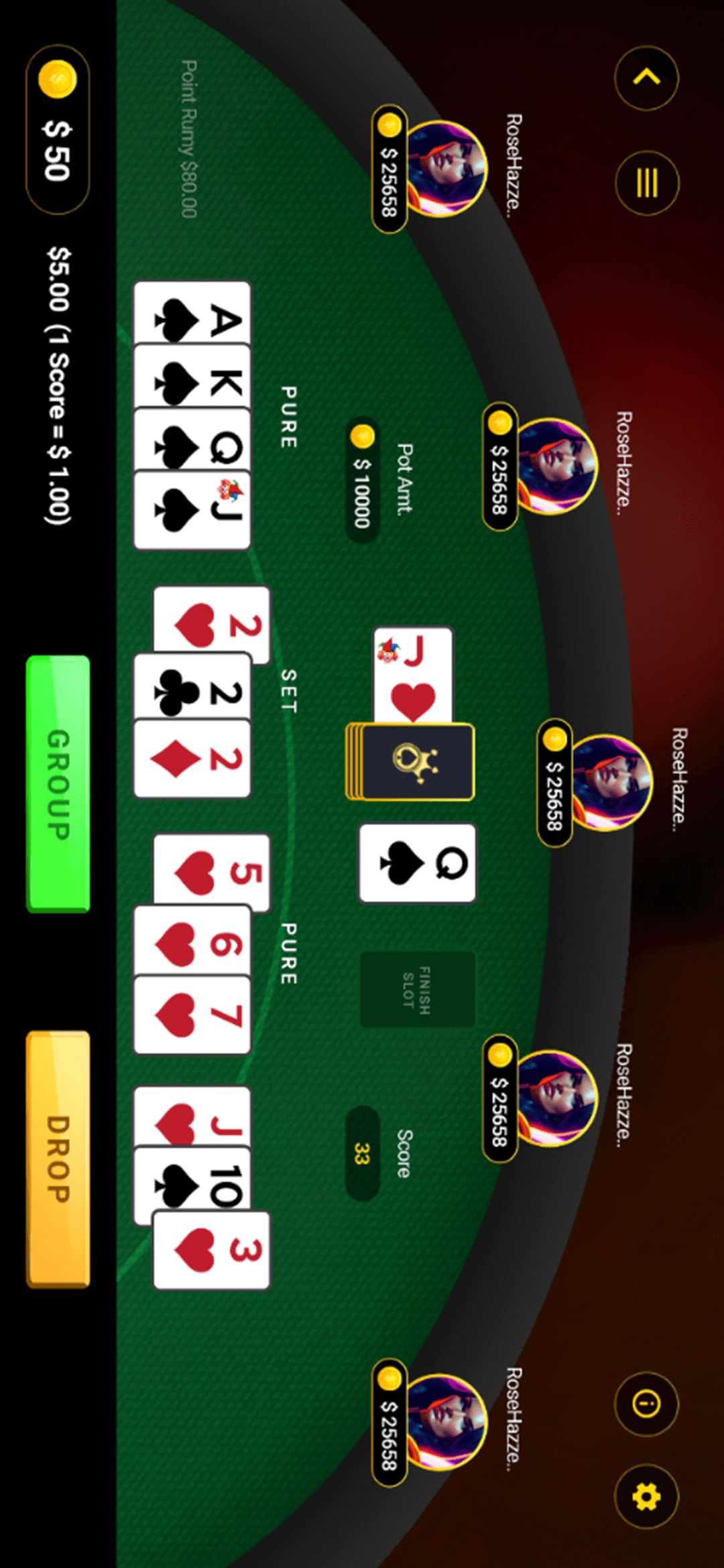Tap the DROP button

point(58,1159)
